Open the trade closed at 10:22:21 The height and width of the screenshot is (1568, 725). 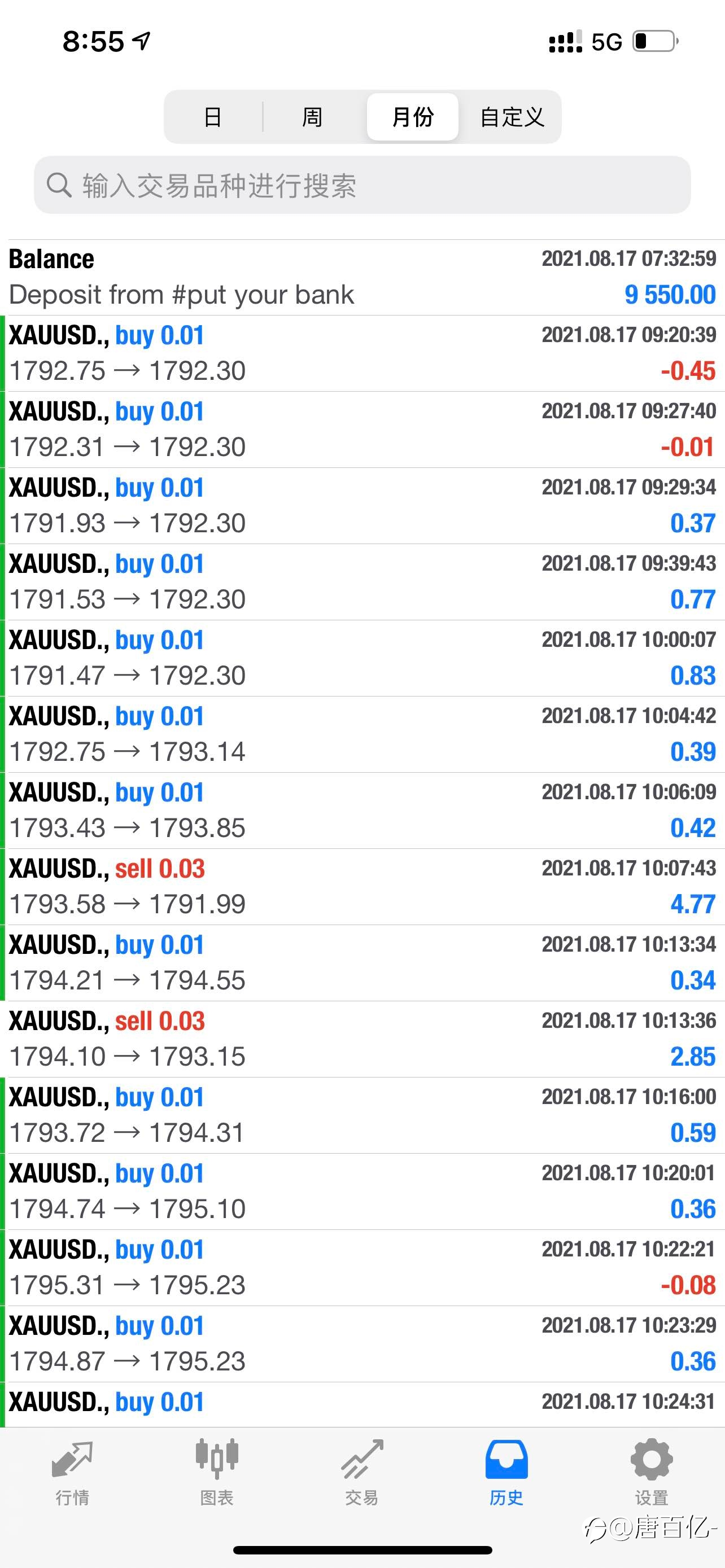click(362, 1268)
